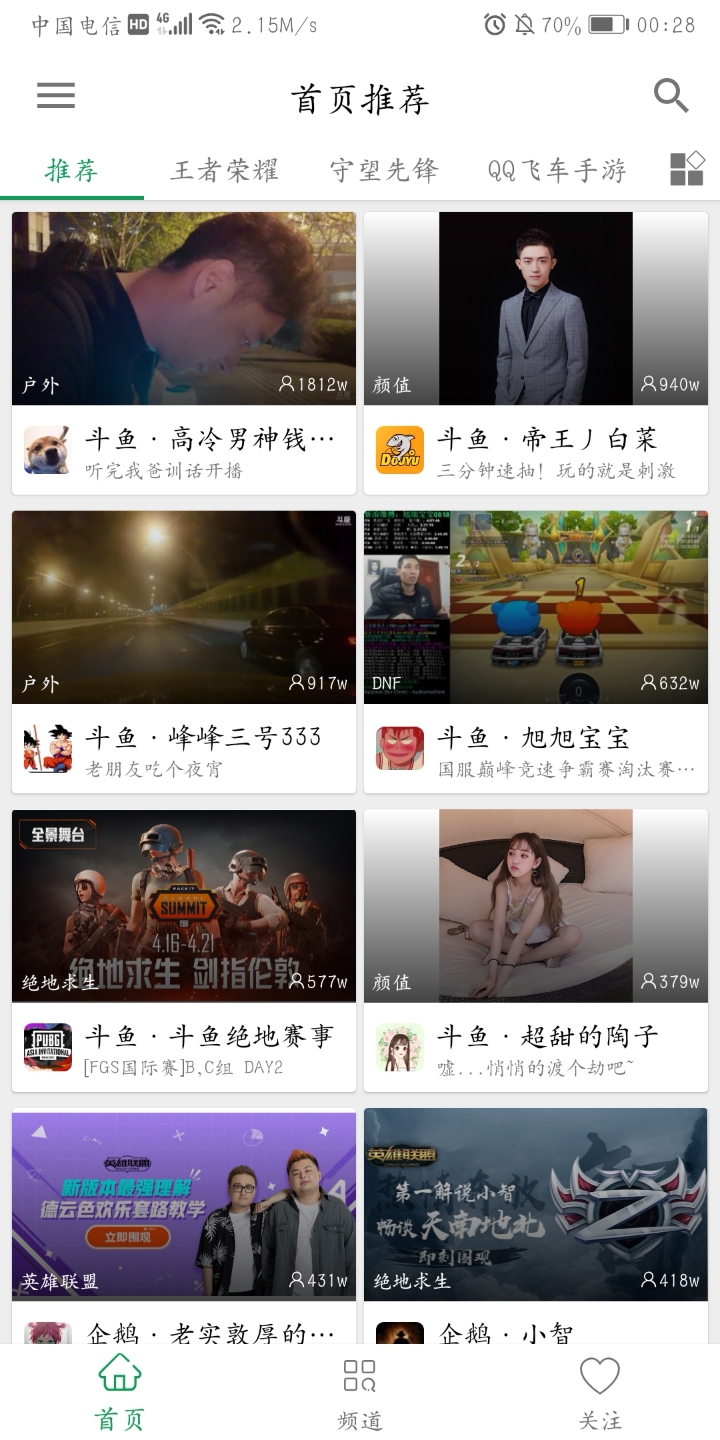The image size is (720, 1440).
Task: Select the 守望先锋 tab
Action: tap(384, 170)
